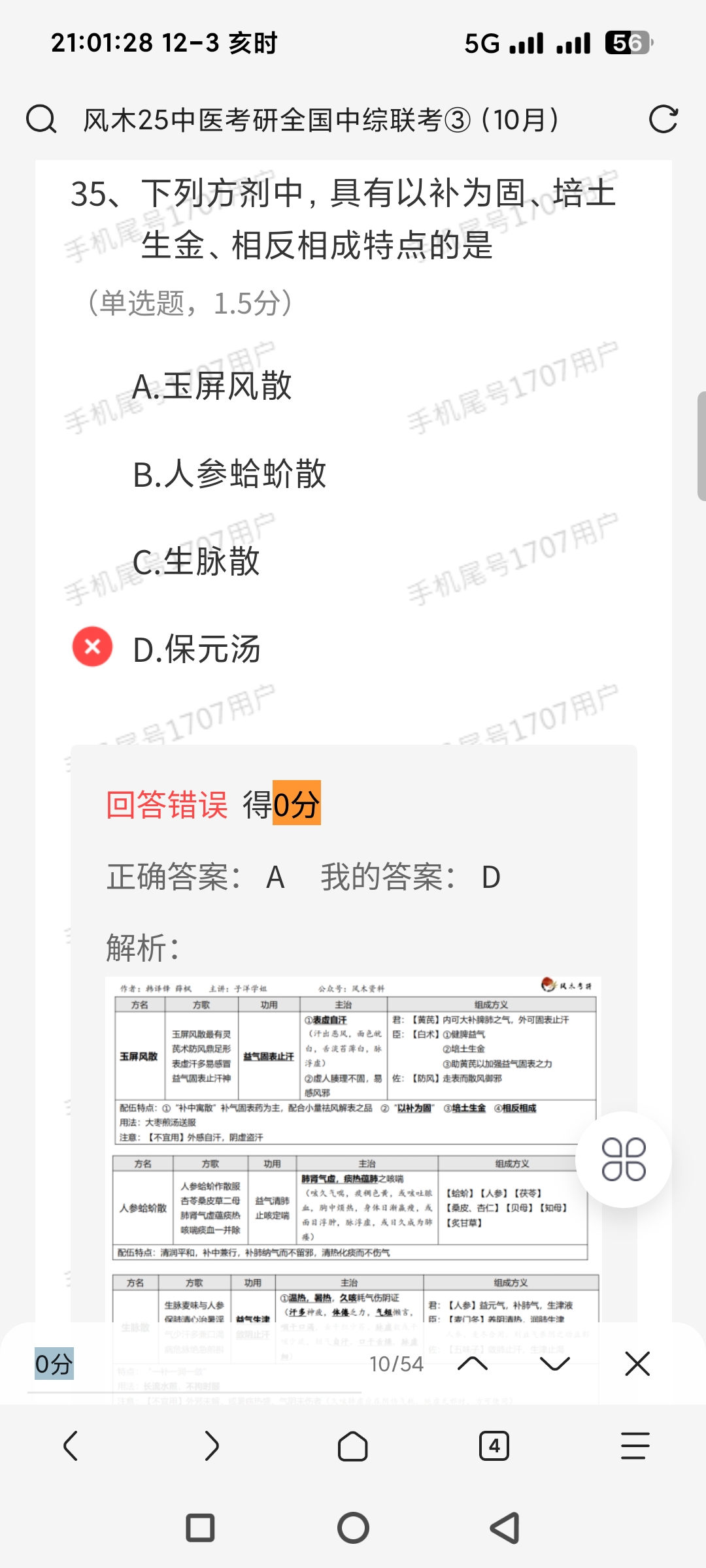Image resolution: width=706 pixels, height=1568 pixels.
Task: Reload the page with refresh icon
Action: click(663, 120)
